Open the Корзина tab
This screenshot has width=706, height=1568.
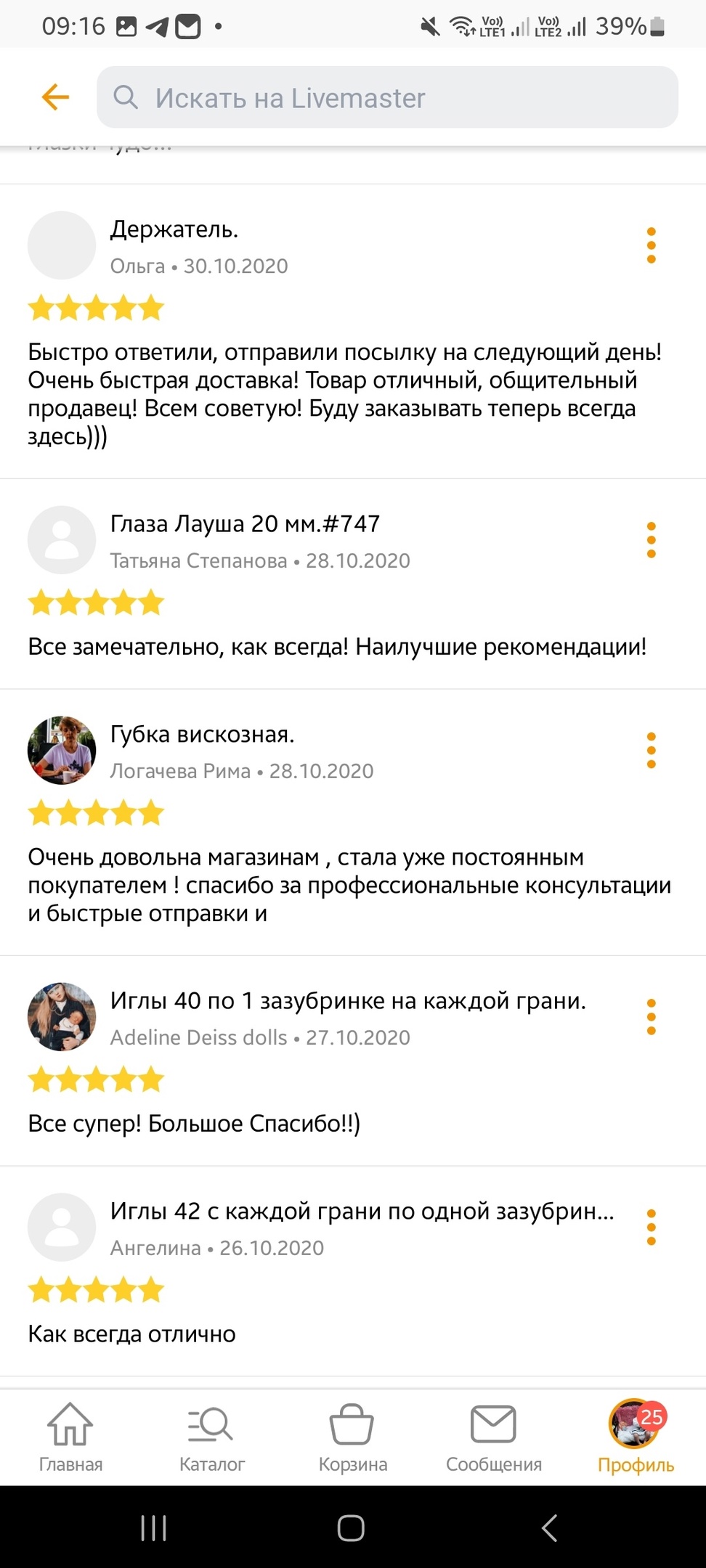(x=352, y=1437)
